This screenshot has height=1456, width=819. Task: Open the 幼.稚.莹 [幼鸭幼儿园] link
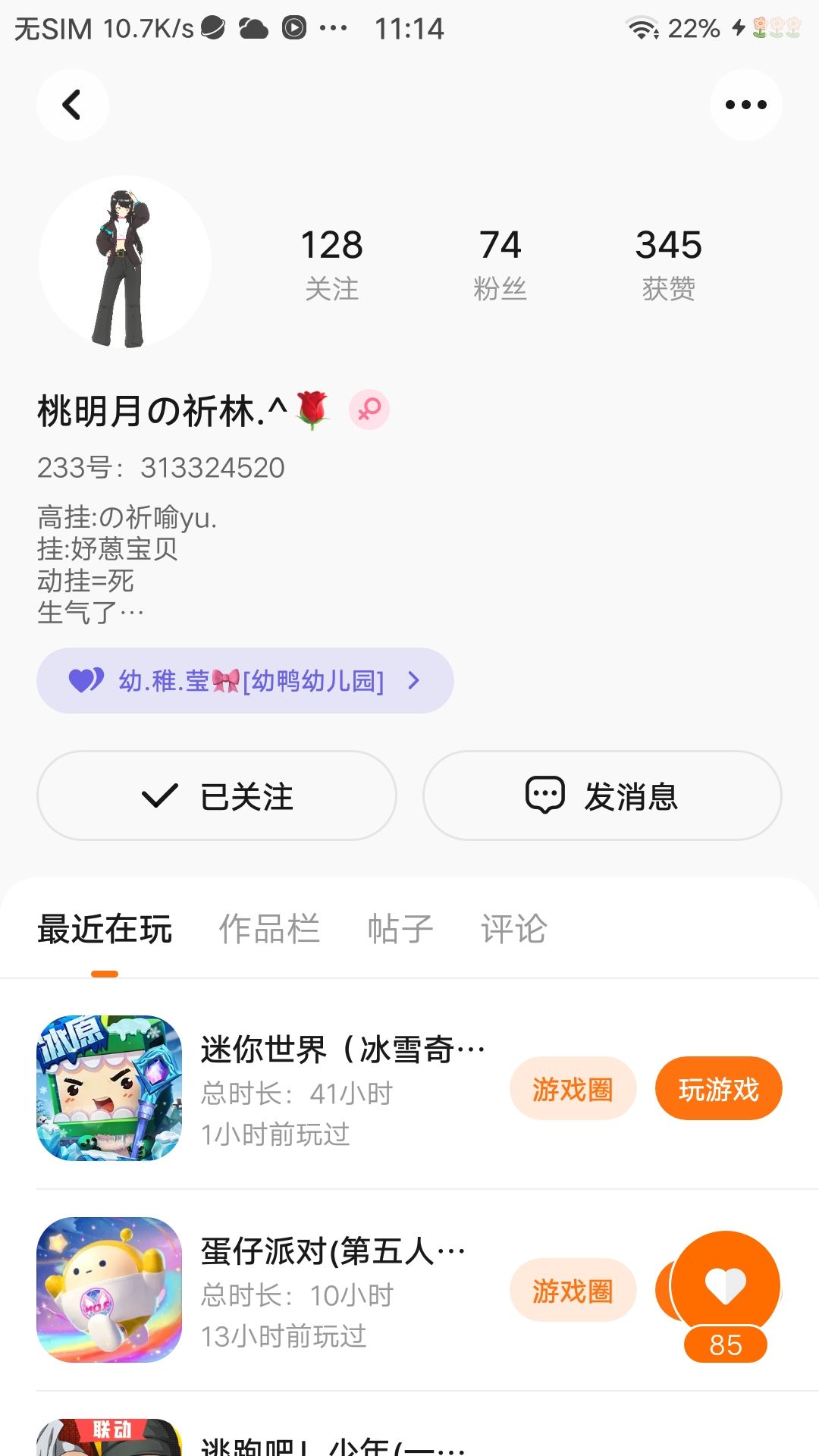[245, 680]
